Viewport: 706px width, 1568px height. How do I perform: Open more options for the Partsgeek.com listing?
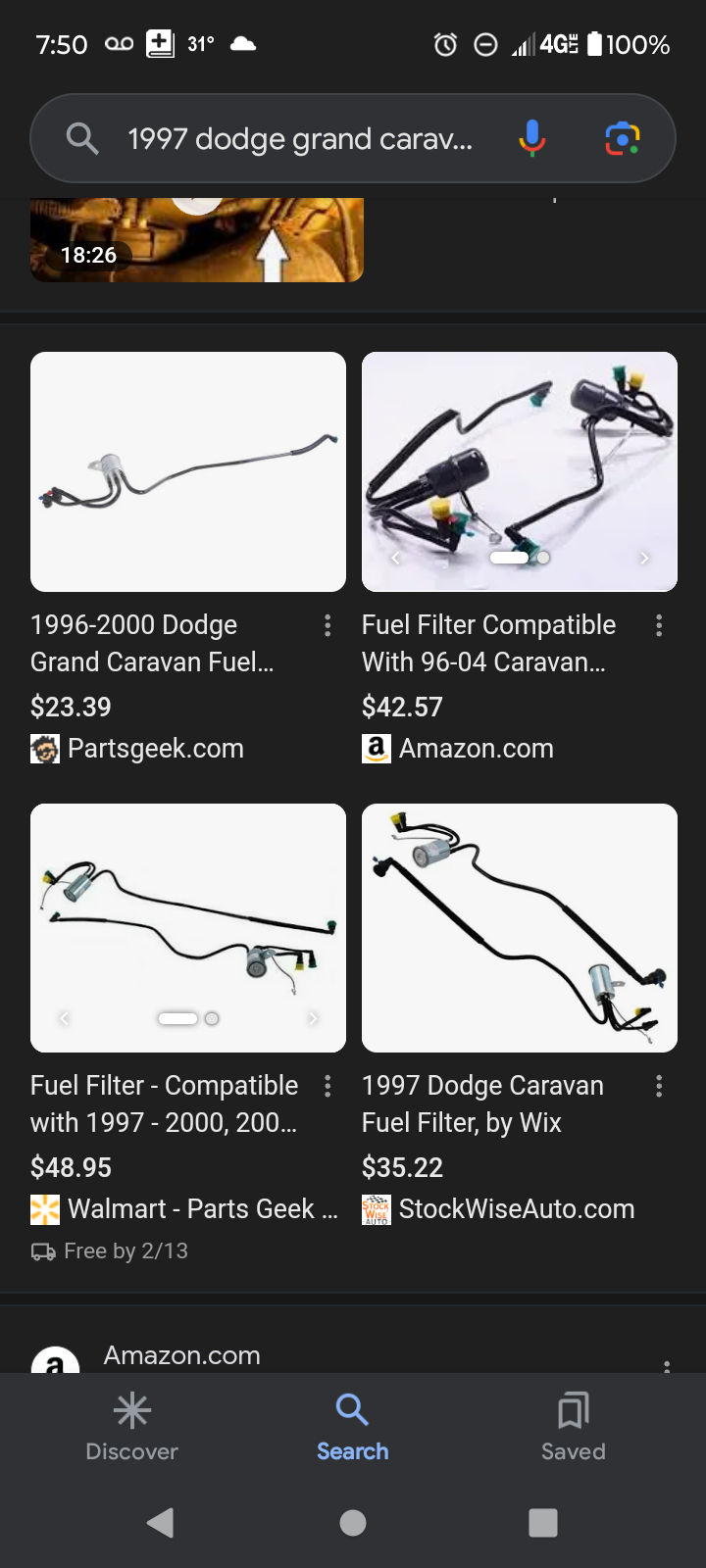click(328, 626)
